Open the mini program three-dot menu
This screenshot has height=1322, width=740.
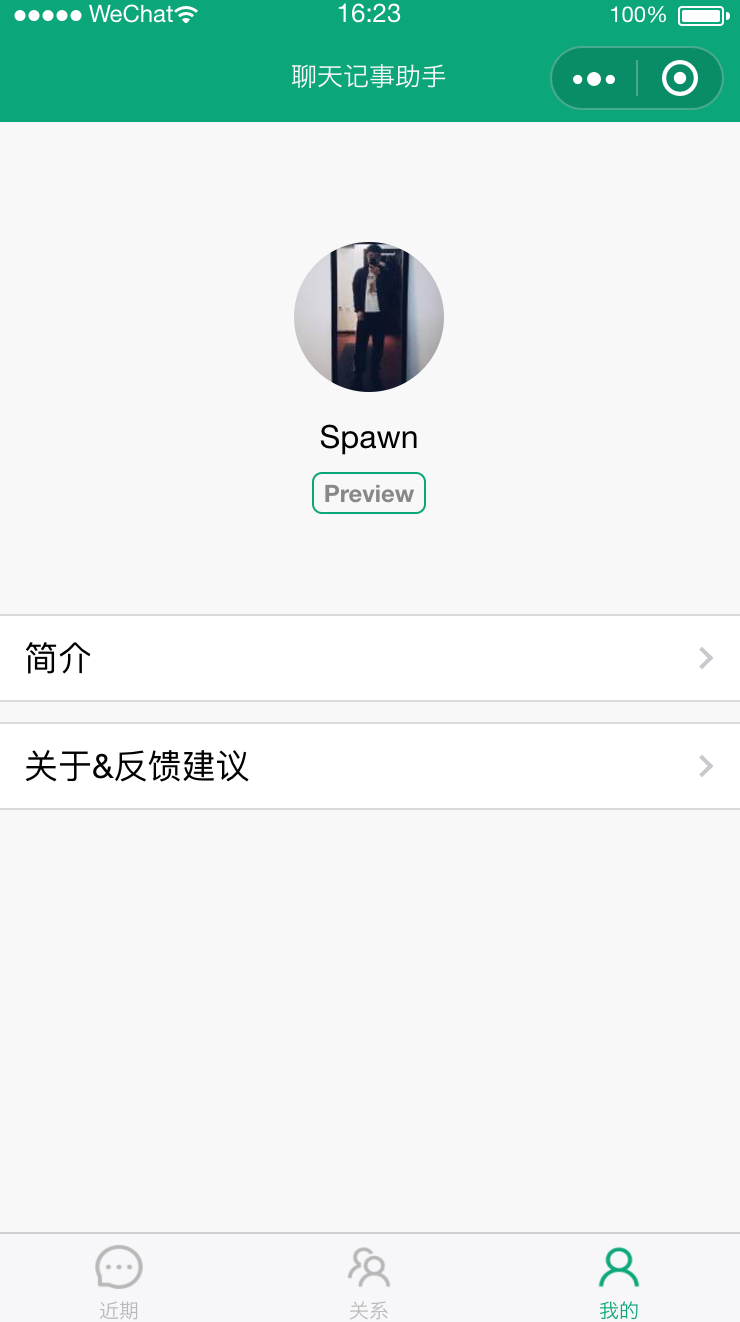coord(594,78)
